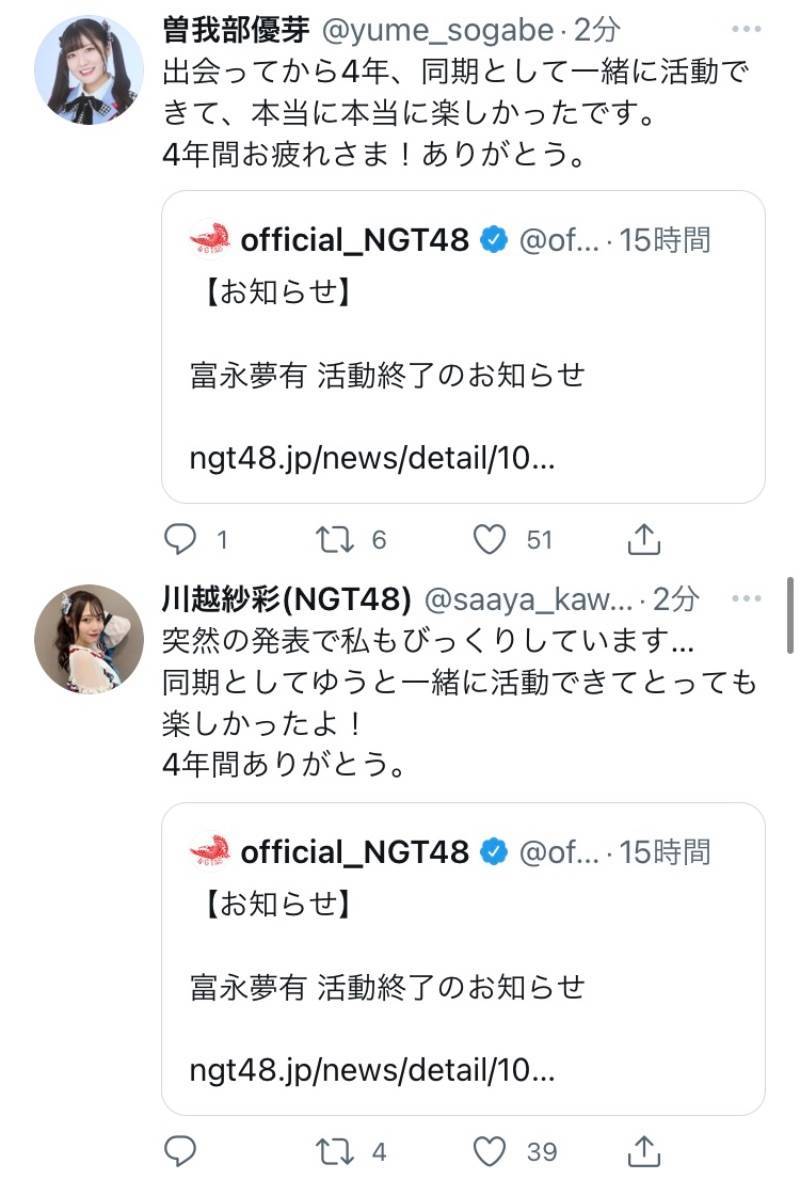Share 川越紗彩's tweet
The image size is (800, 1203).
coord(646,1152)
